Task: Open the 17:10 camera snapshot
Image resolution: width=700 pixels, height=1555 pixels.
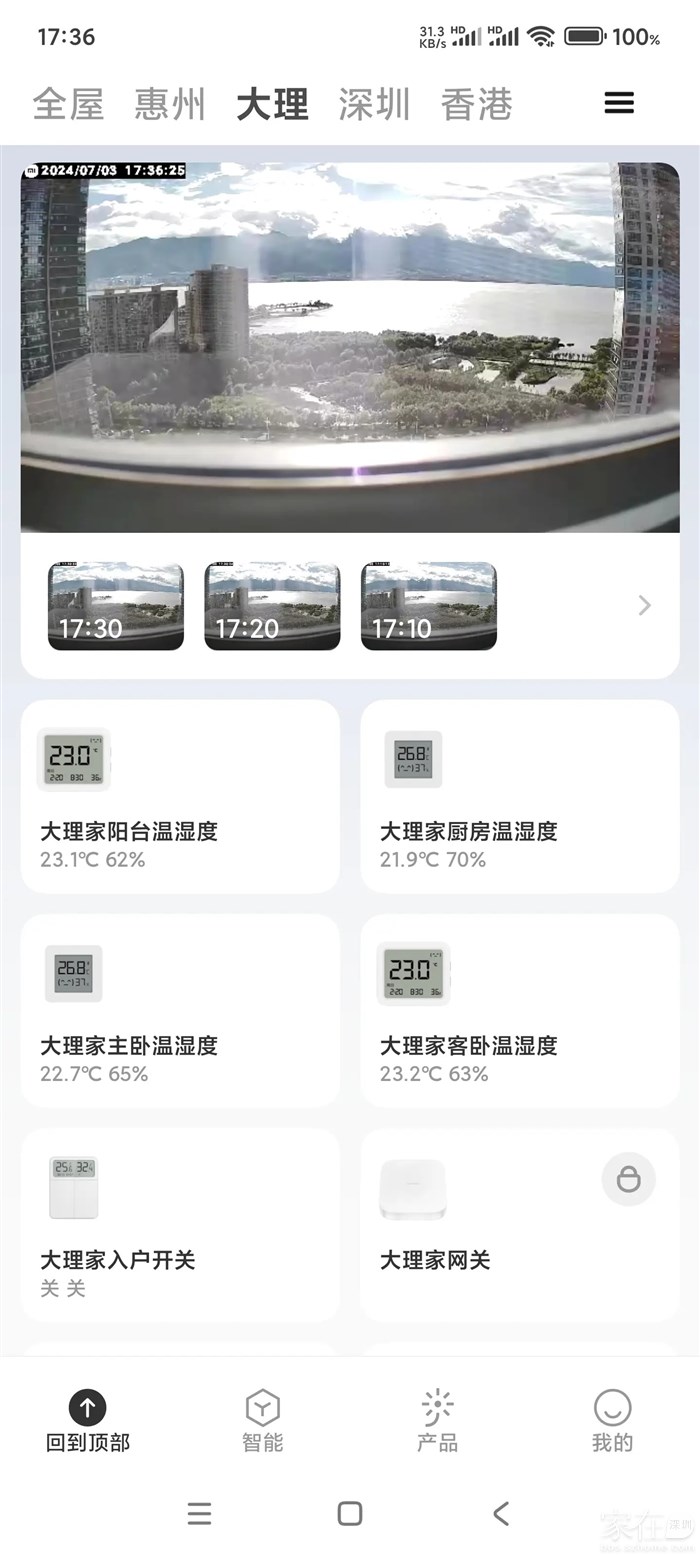Action: pos(428,606)
